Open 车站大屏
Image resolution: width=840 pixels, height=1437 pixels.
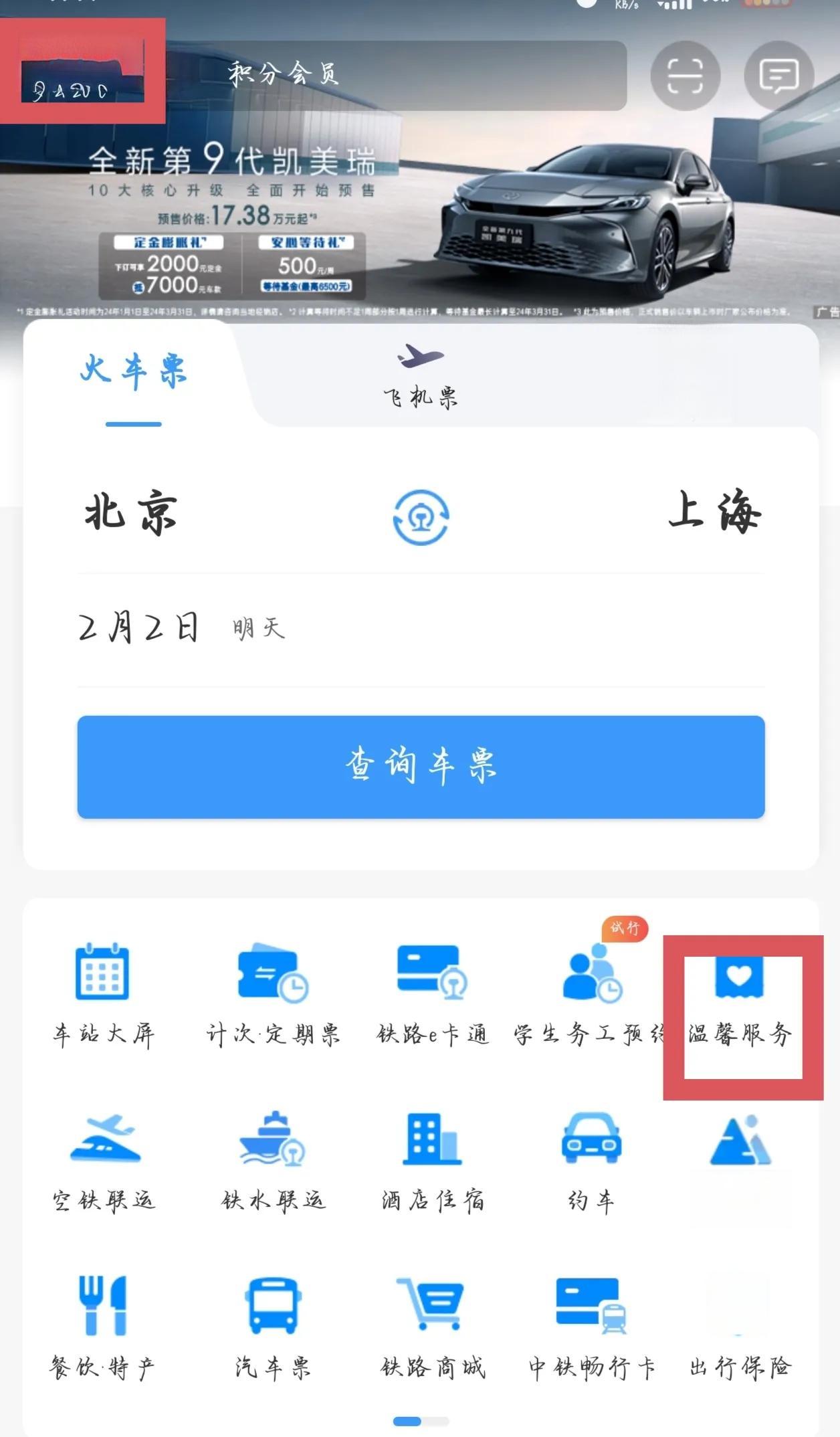tap(103, 994)
